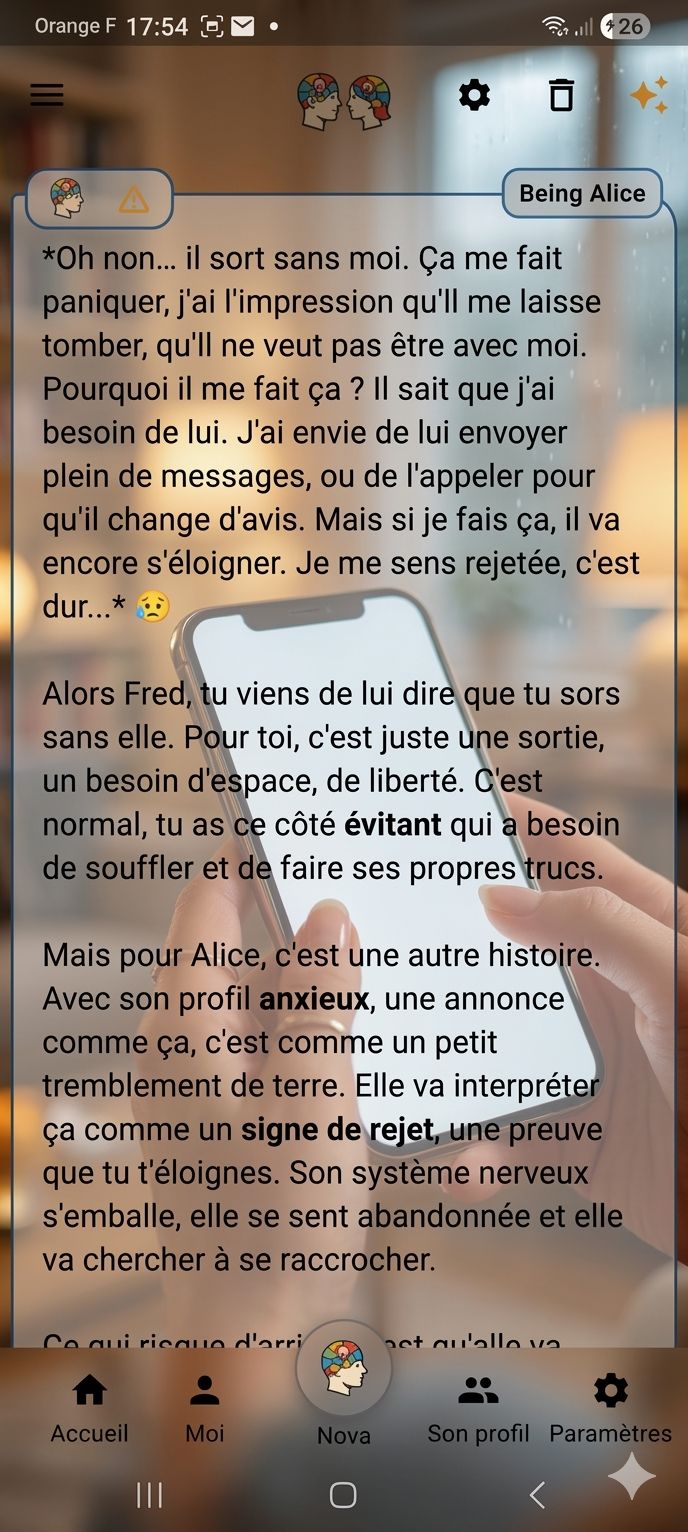Open the hamburger menu
The height and width of the screenshot is (1532, 688).
click(47, 96)
